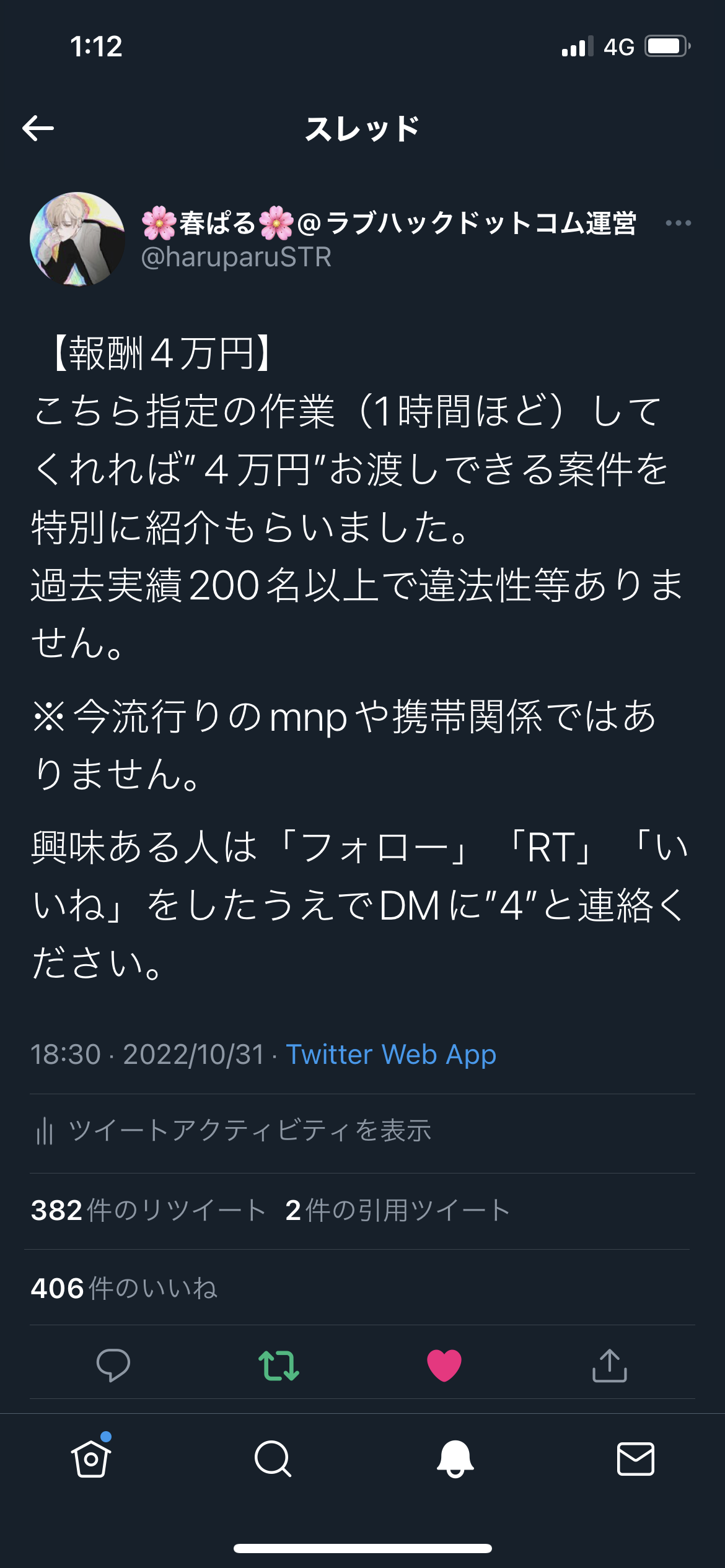
Task: Show the 382 retweets list
Action: point(147,1210)
